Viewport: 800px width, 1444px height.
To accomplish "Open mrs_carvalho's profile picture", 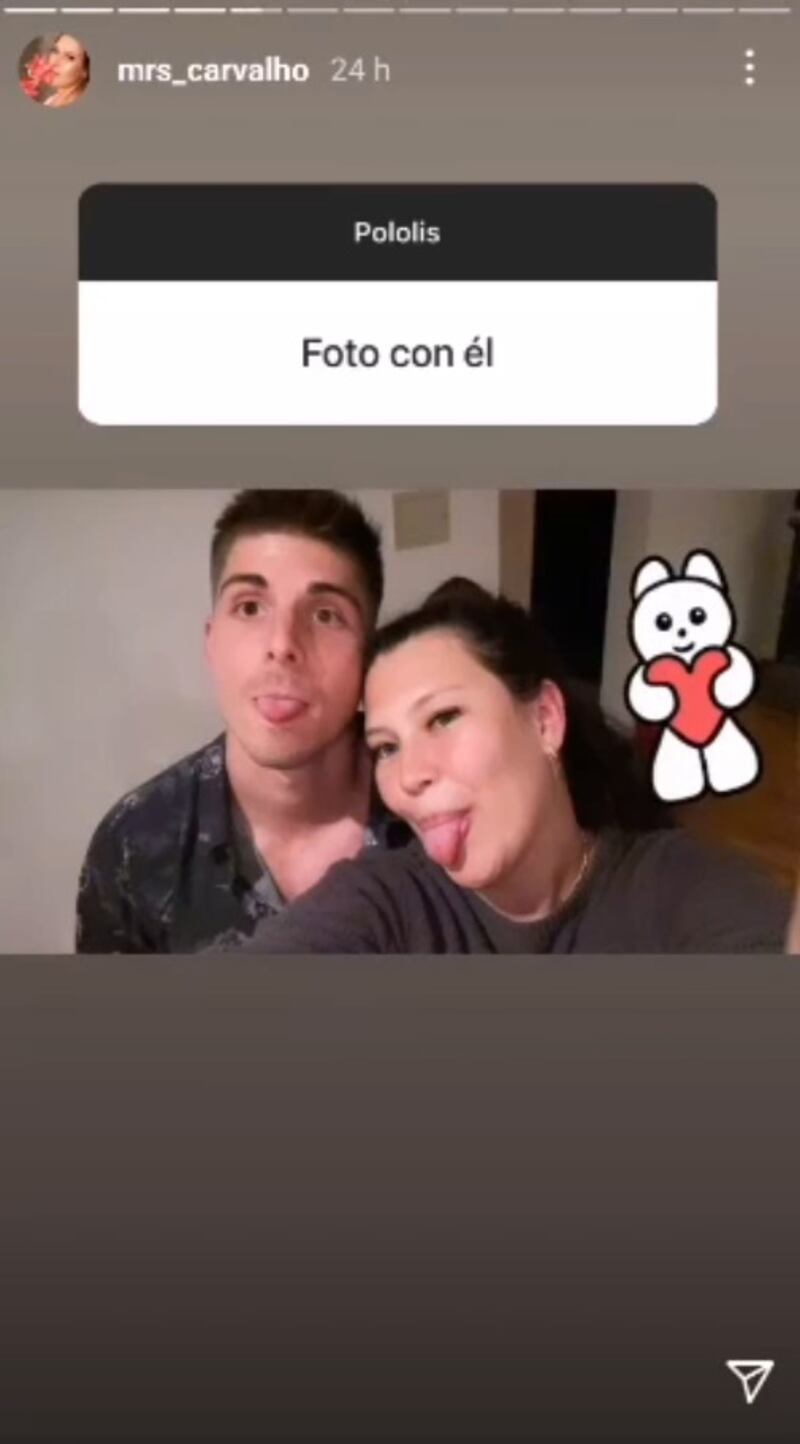I will [x=54, y=70].
